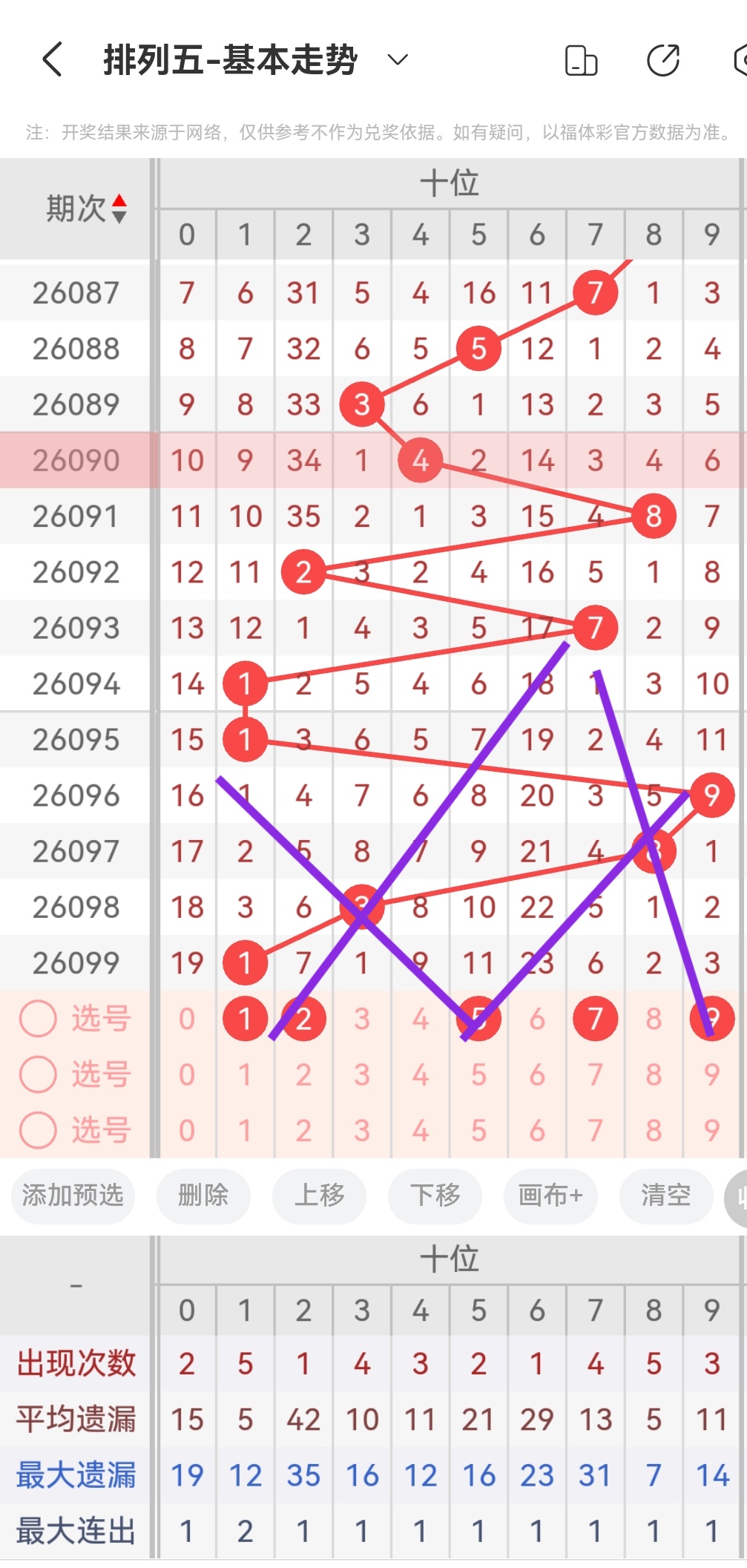Pick number 4 in second 选号 row

421,1075
